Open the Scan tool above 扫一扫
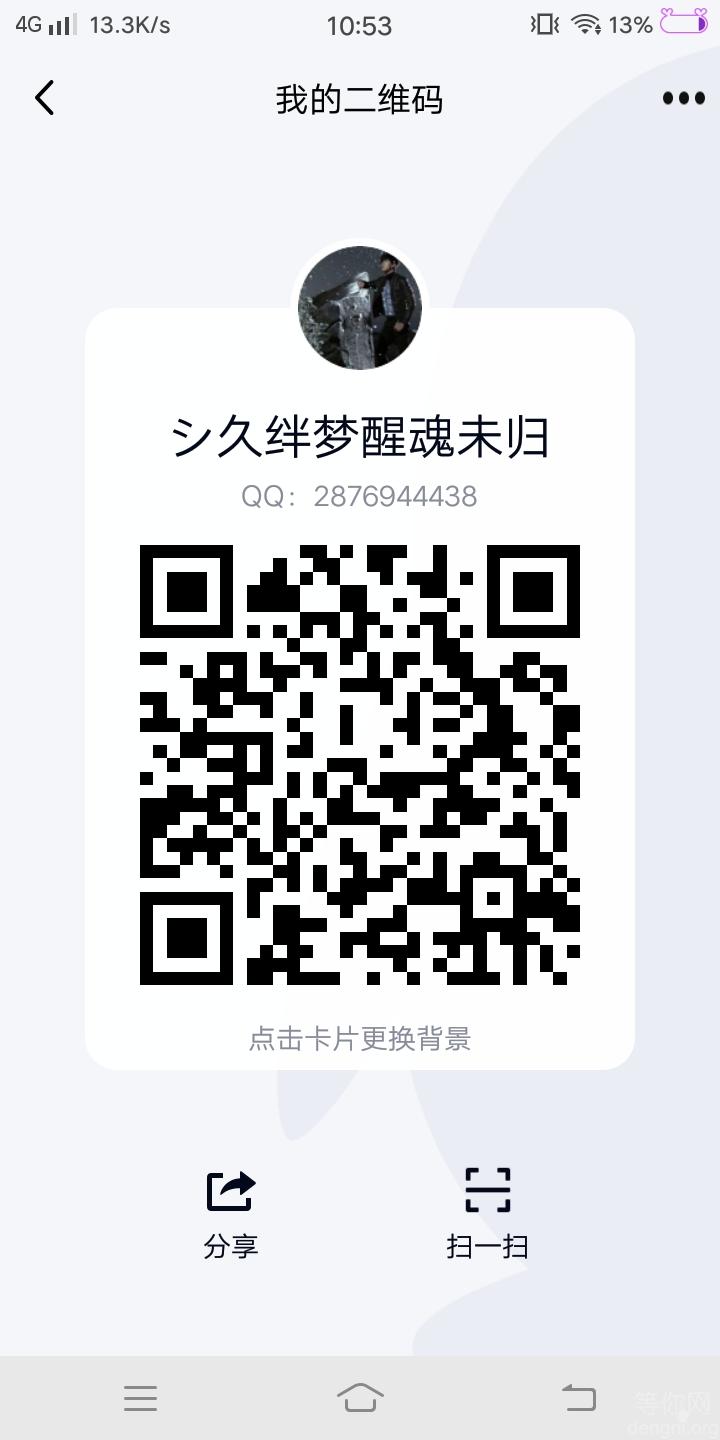Screen dimensions: 720x1440 [487, 1189]
